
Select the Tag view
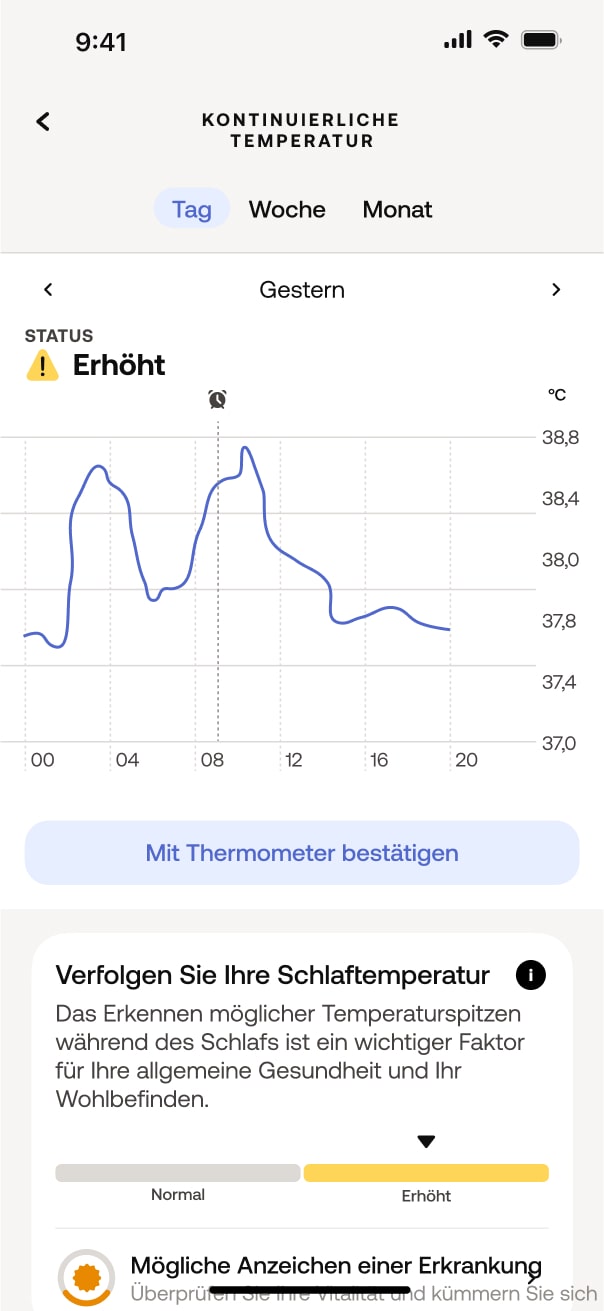click(192, 209)
